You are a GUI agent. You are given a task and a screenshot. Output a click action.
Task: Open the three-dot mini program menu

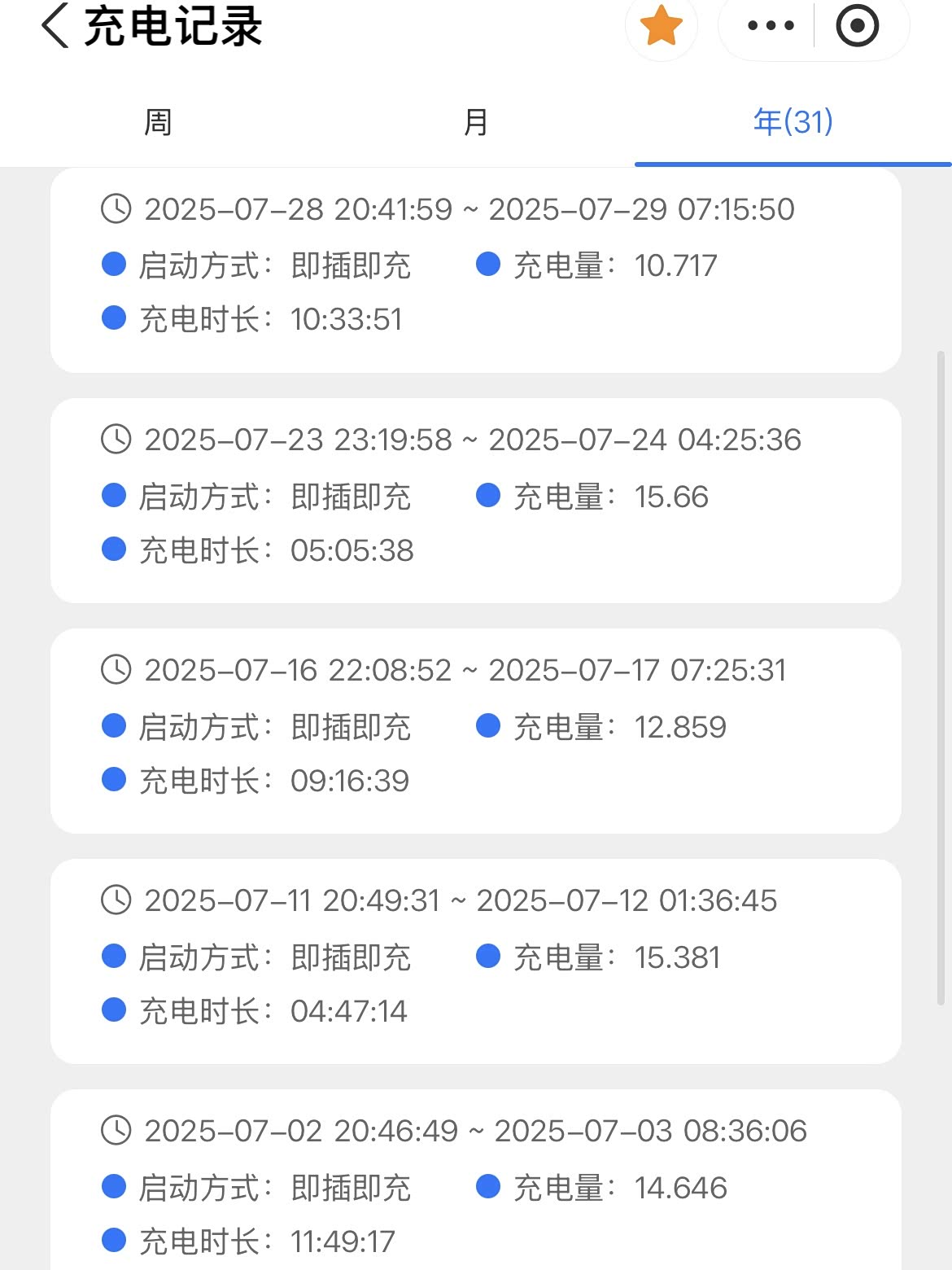pyautogui.click(x=770, y=26)
